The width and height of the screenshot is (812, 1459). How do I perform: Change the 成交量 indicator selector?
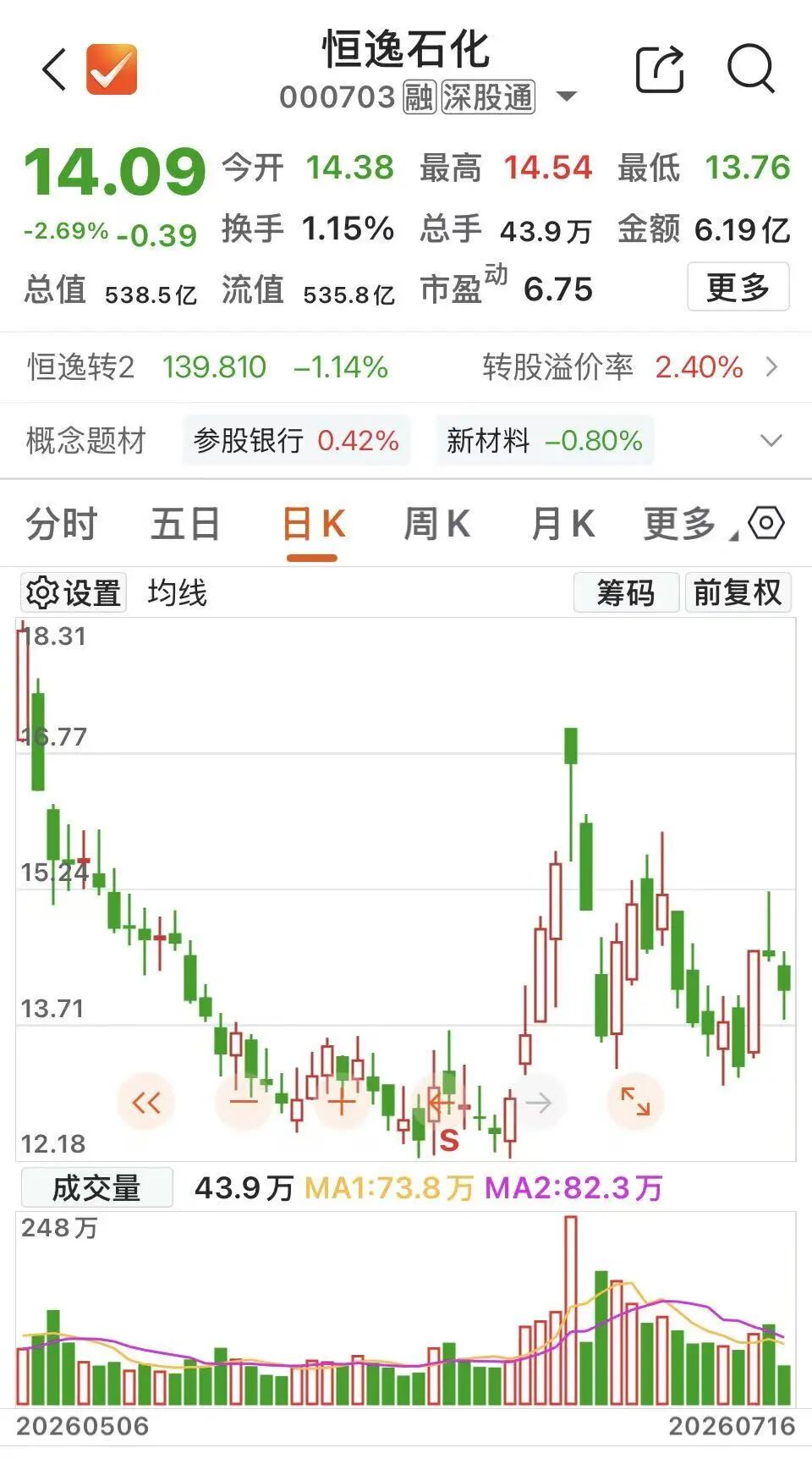[96, 1187]
